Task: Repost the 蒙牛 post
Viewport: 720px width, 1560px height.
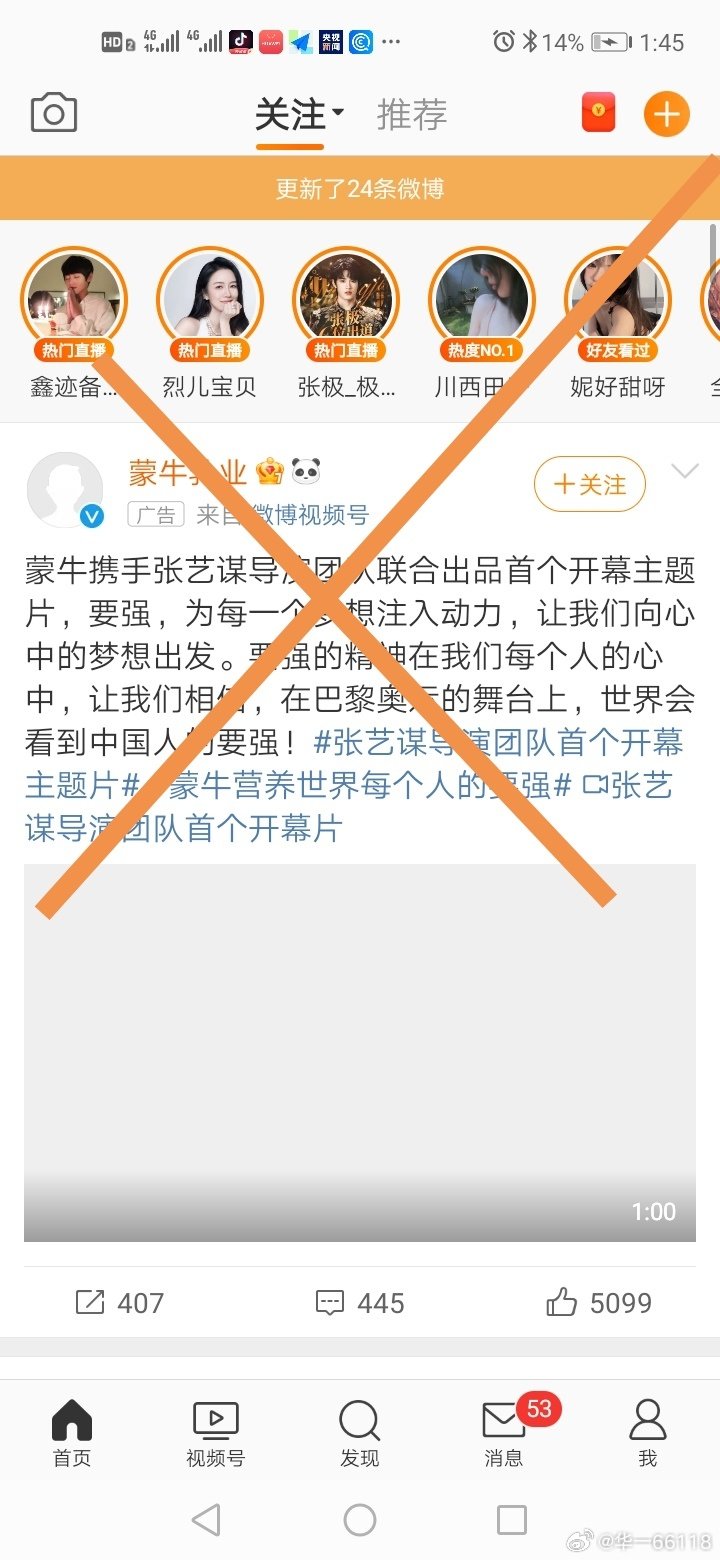Action: click(x=120, y=1302)
